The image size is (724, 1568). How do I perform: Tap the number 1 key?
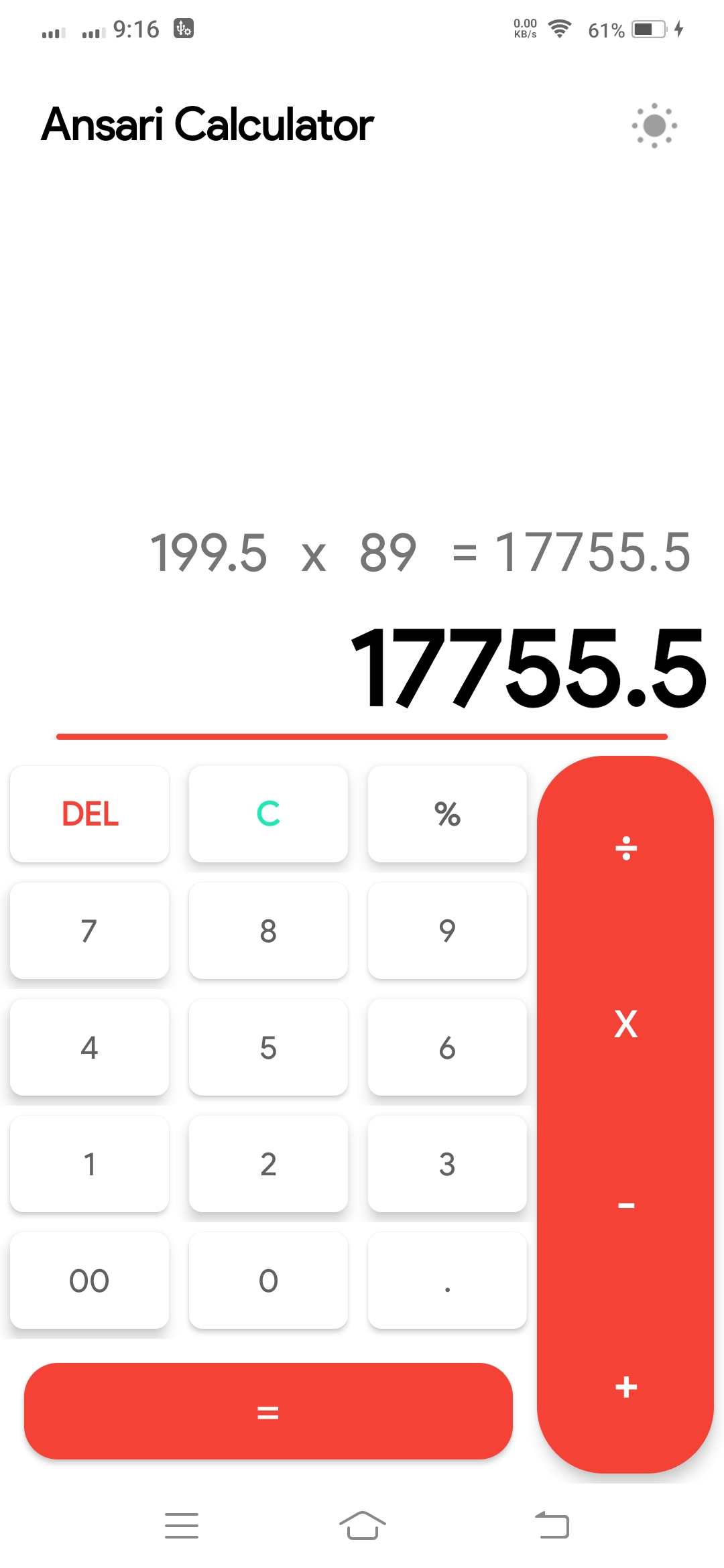coord(90,1164)
